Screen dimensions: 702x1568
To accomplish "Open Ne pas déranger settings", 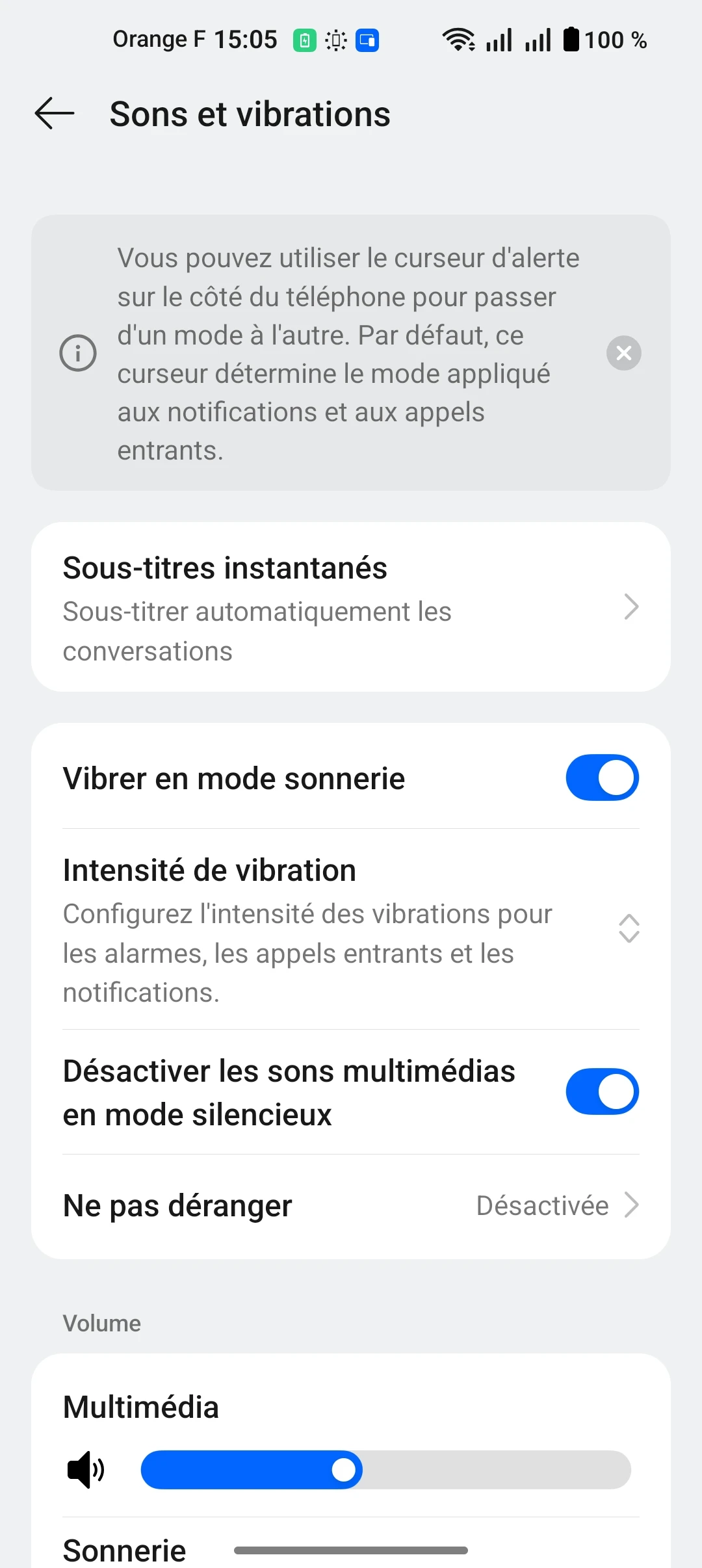I will click(351, 1205).
